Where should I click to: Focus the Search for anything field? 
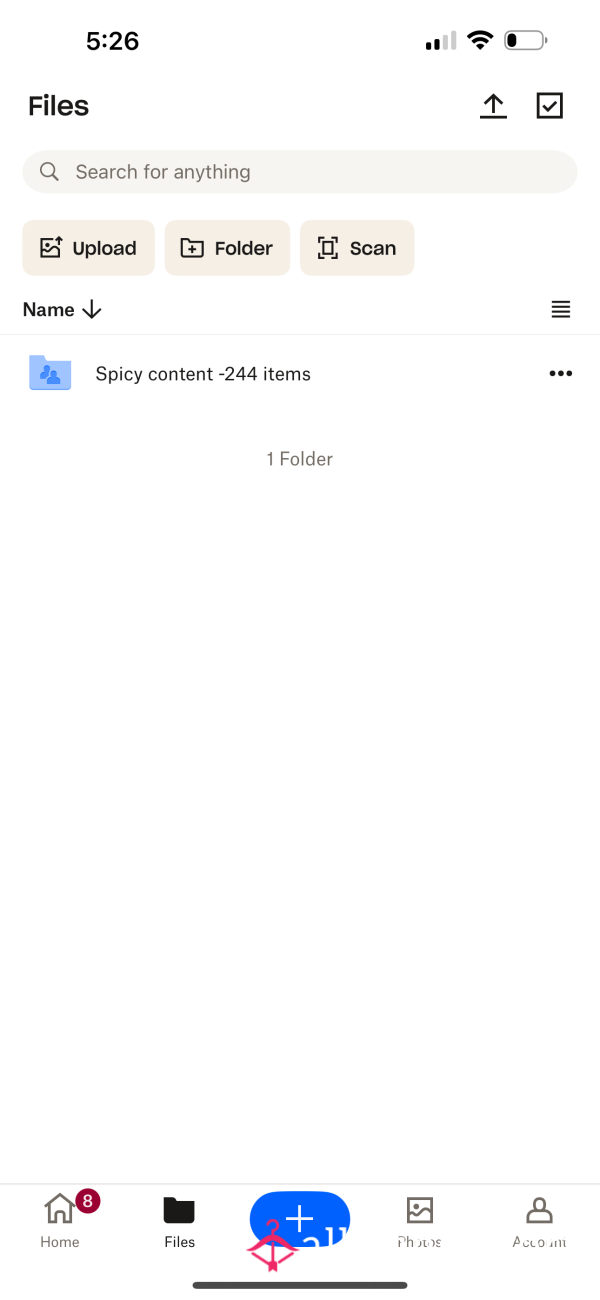pos(300,172)
